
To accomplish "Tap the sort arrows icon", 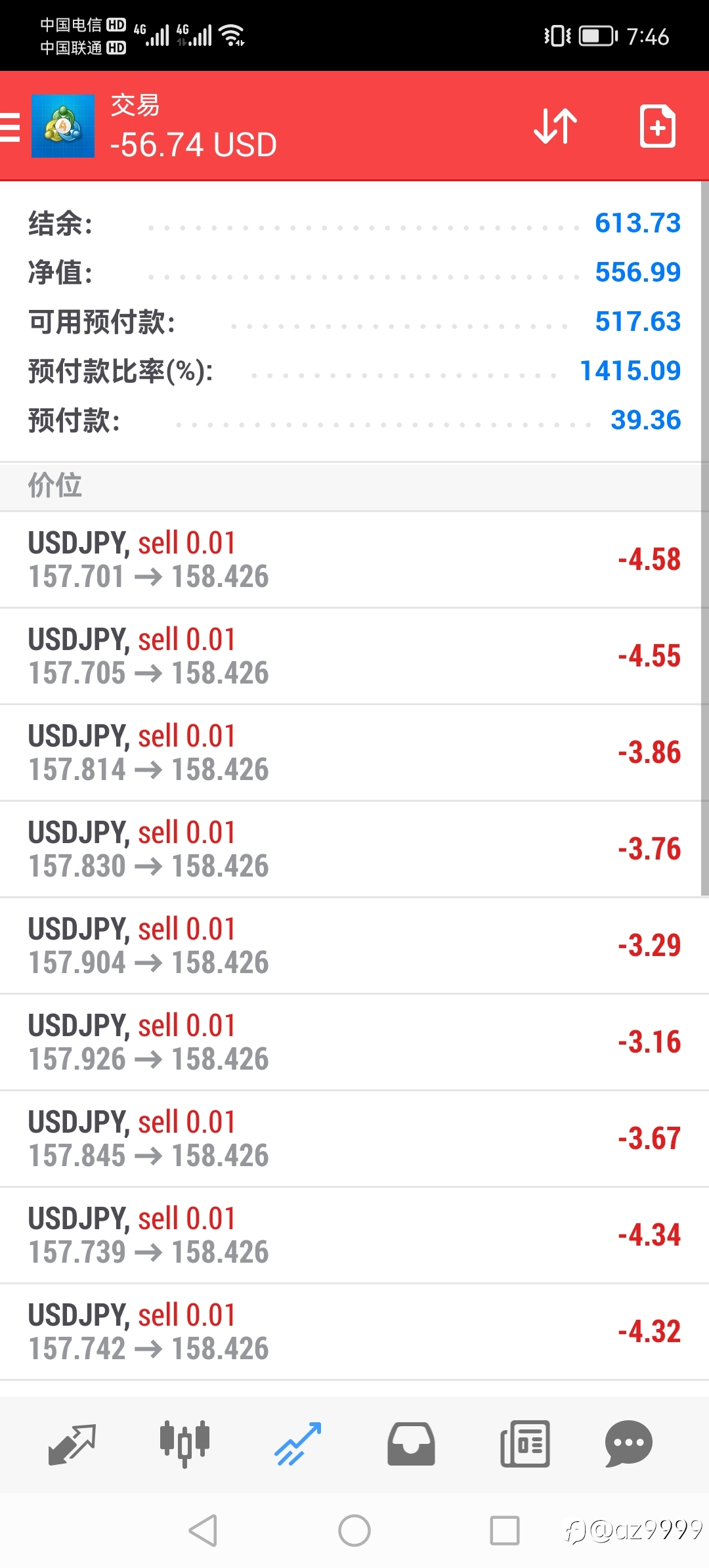I will (555, 125).
